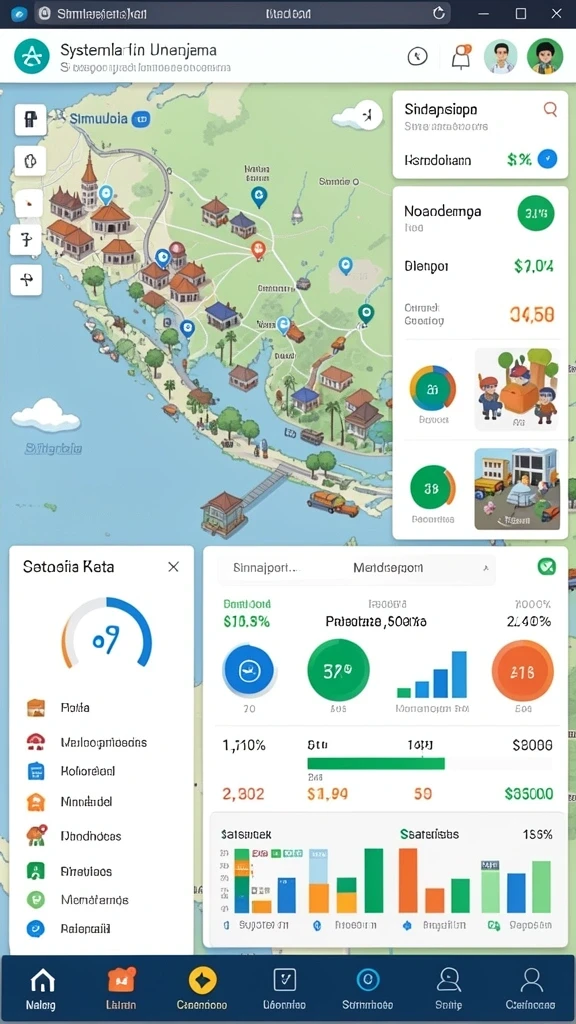Open the clock history icon in the header
The image size is (576, 1024).
coord(417,57)
